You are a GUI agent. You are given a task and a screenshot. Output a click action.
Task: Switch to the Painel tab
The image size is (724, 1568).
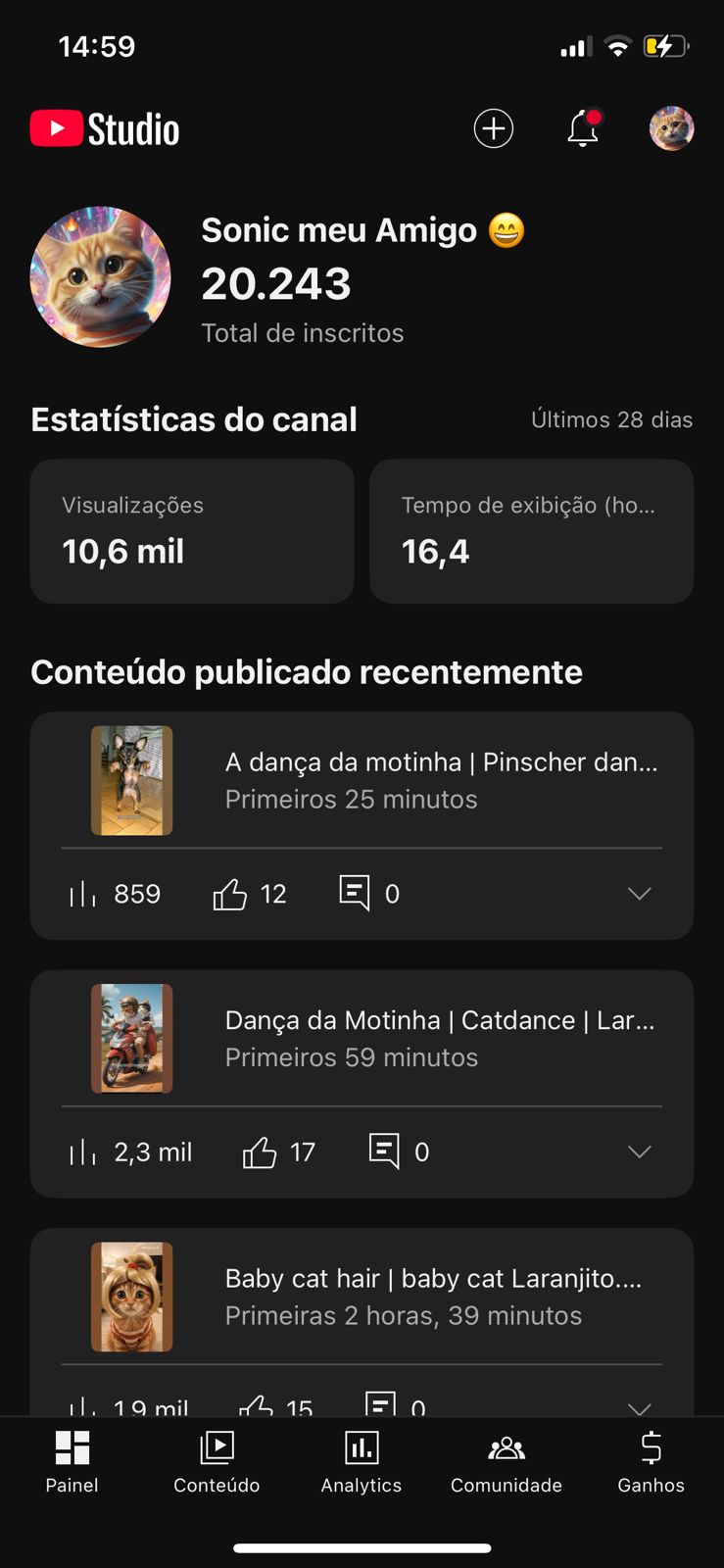pos(72,1461)
